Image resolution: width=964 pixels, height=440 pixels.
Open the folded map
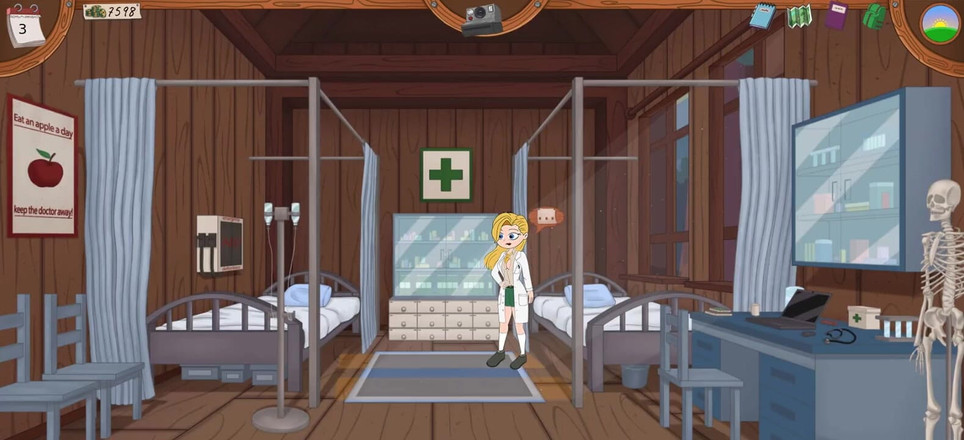pos(799,16)
